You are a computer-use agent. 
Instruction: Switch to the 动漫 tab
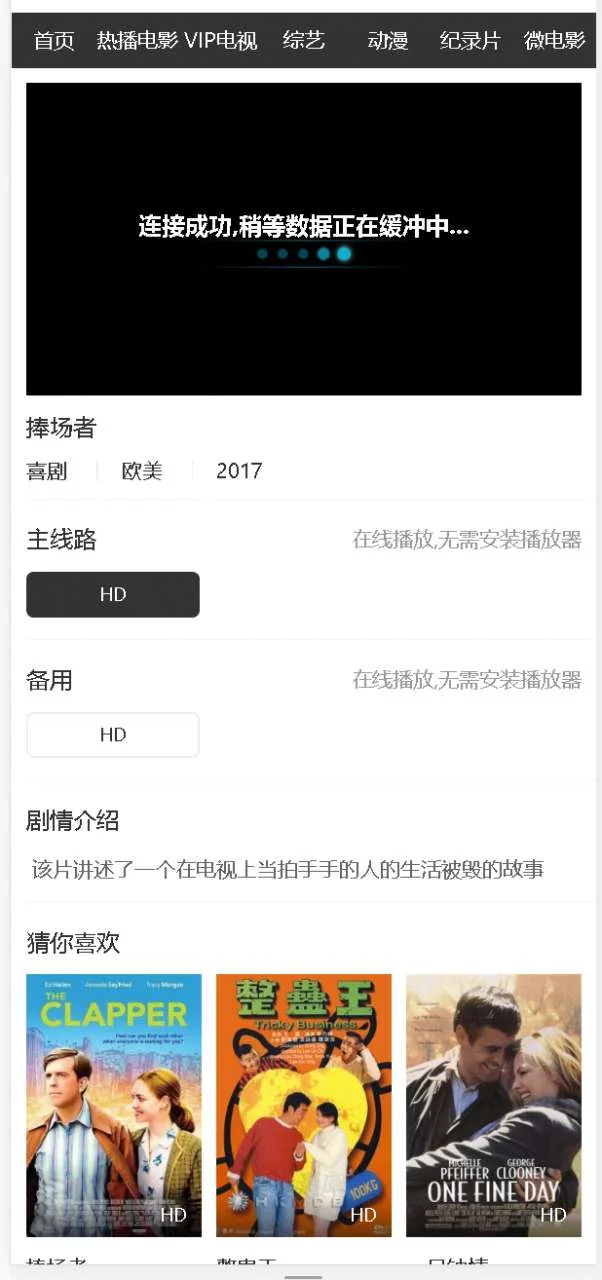click(387, 41)
